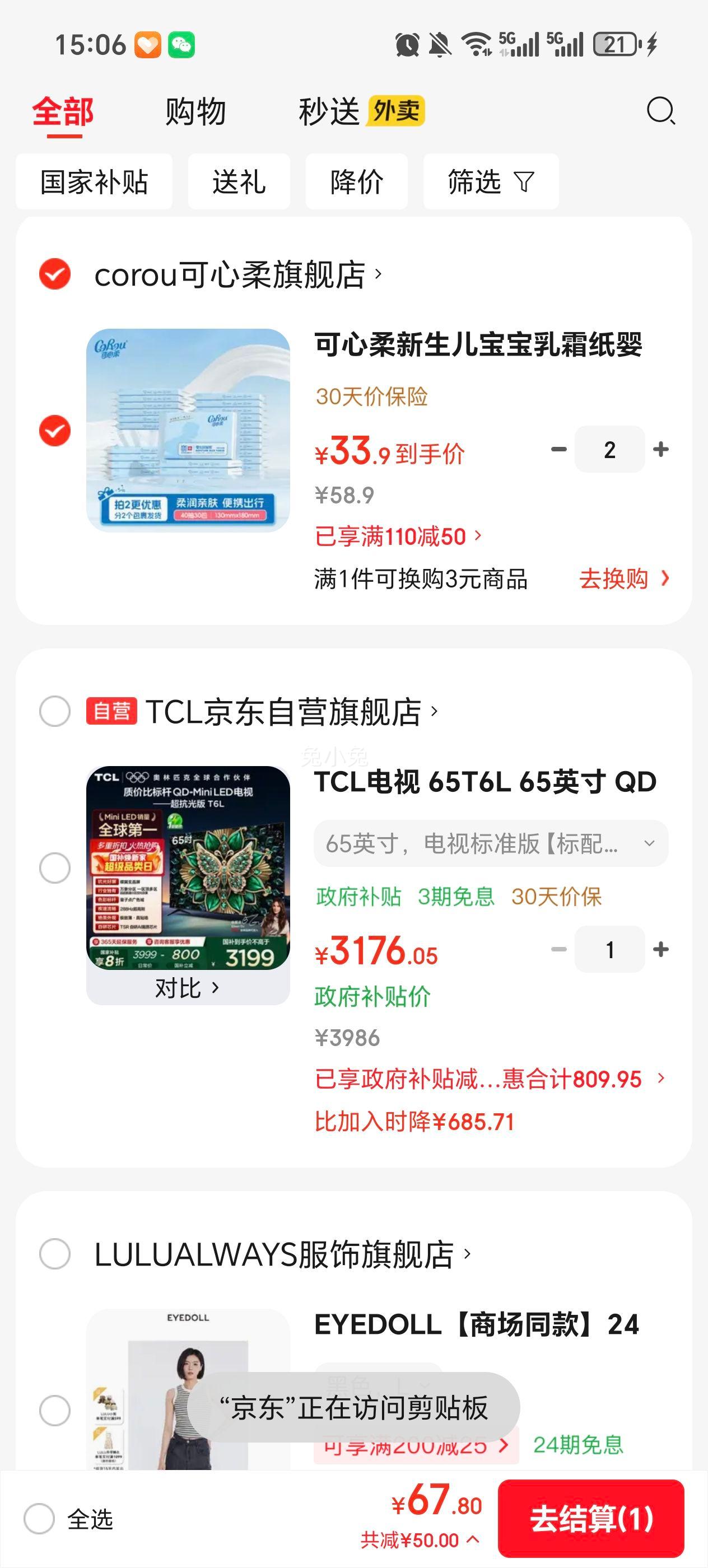Decrease wipes quantity with minus icon

(x=558, y=449)
